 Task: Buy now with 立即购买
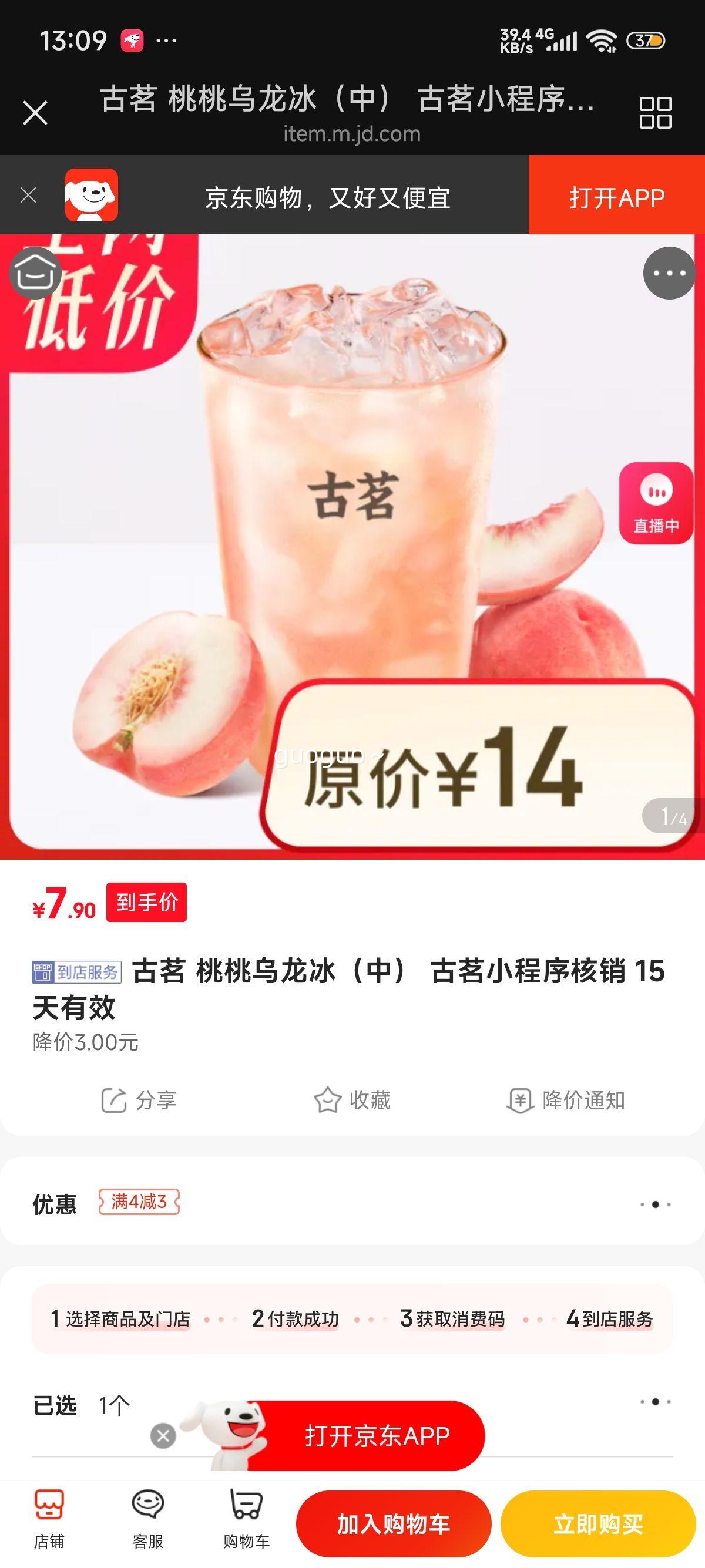point(598,1523)
